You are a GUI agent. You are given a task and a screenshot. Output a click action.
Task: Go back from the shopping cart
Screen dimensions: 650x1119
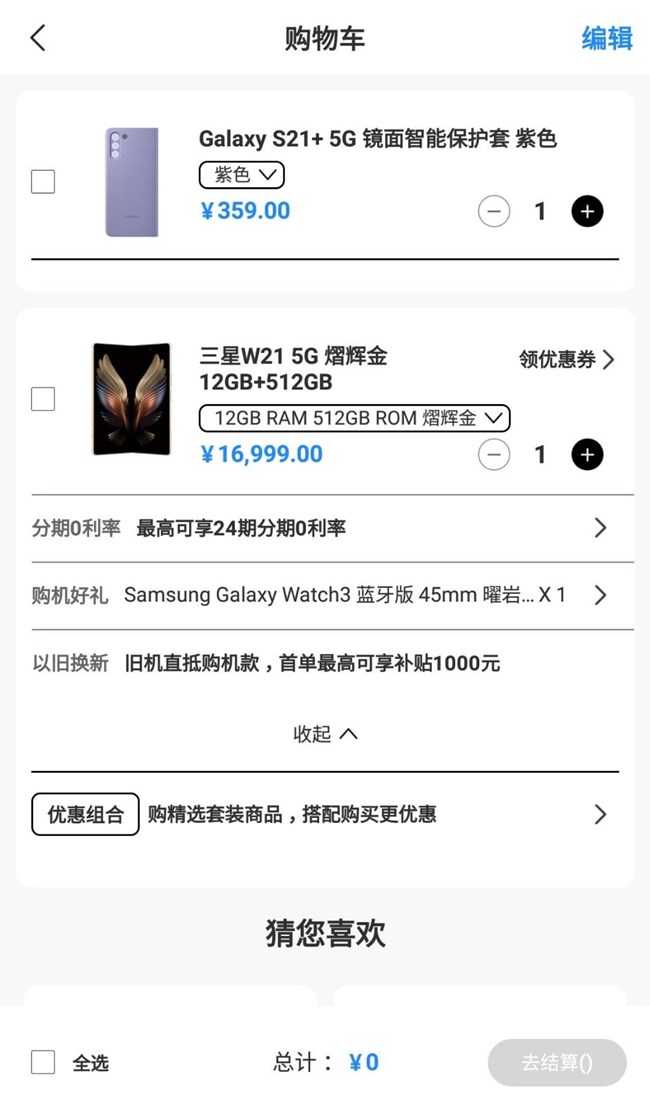click(38, 38)
